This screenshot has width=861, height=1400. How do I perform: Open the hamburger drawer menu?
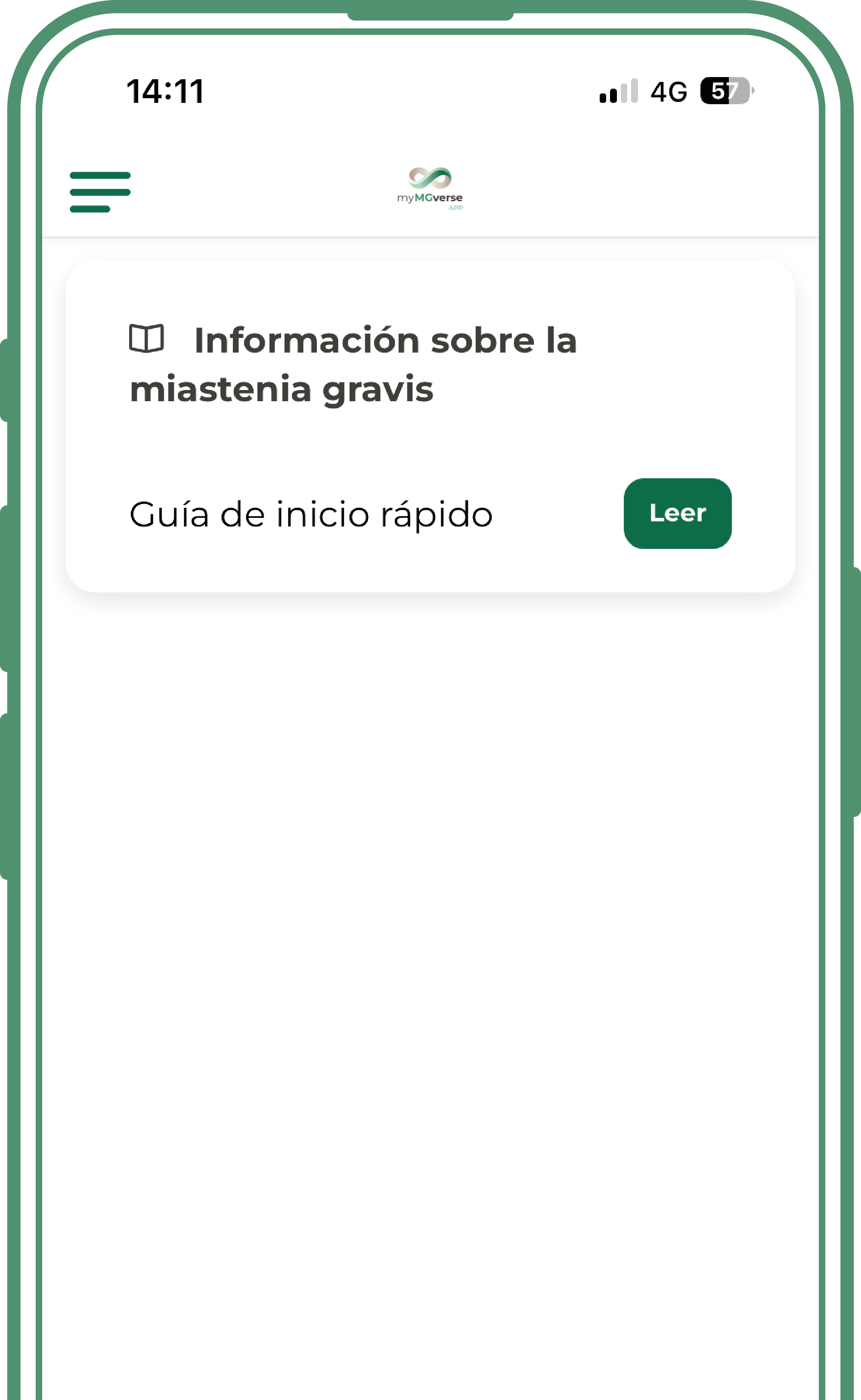[x=100, y=192]
